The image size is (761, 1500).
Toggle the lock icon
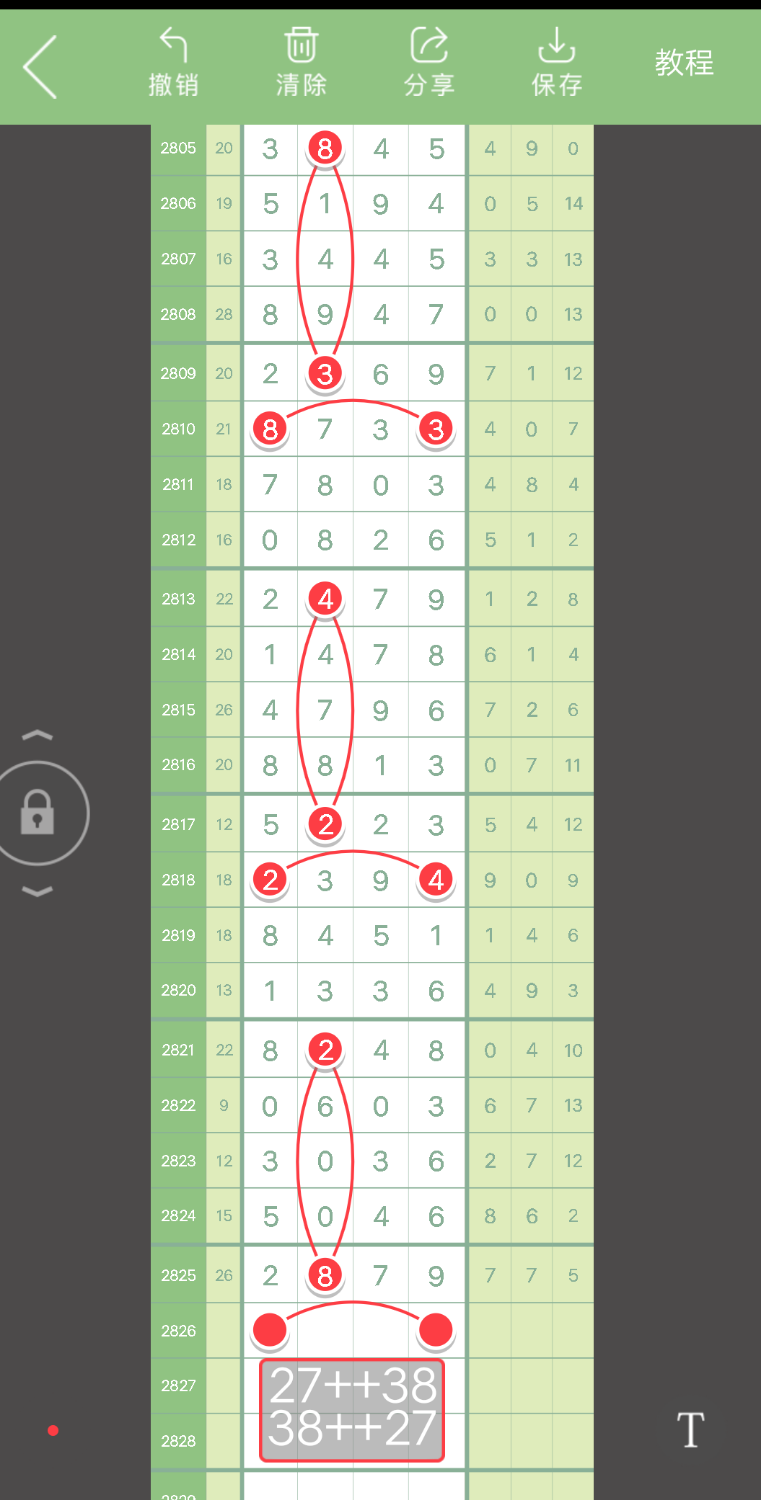(38, 812)
